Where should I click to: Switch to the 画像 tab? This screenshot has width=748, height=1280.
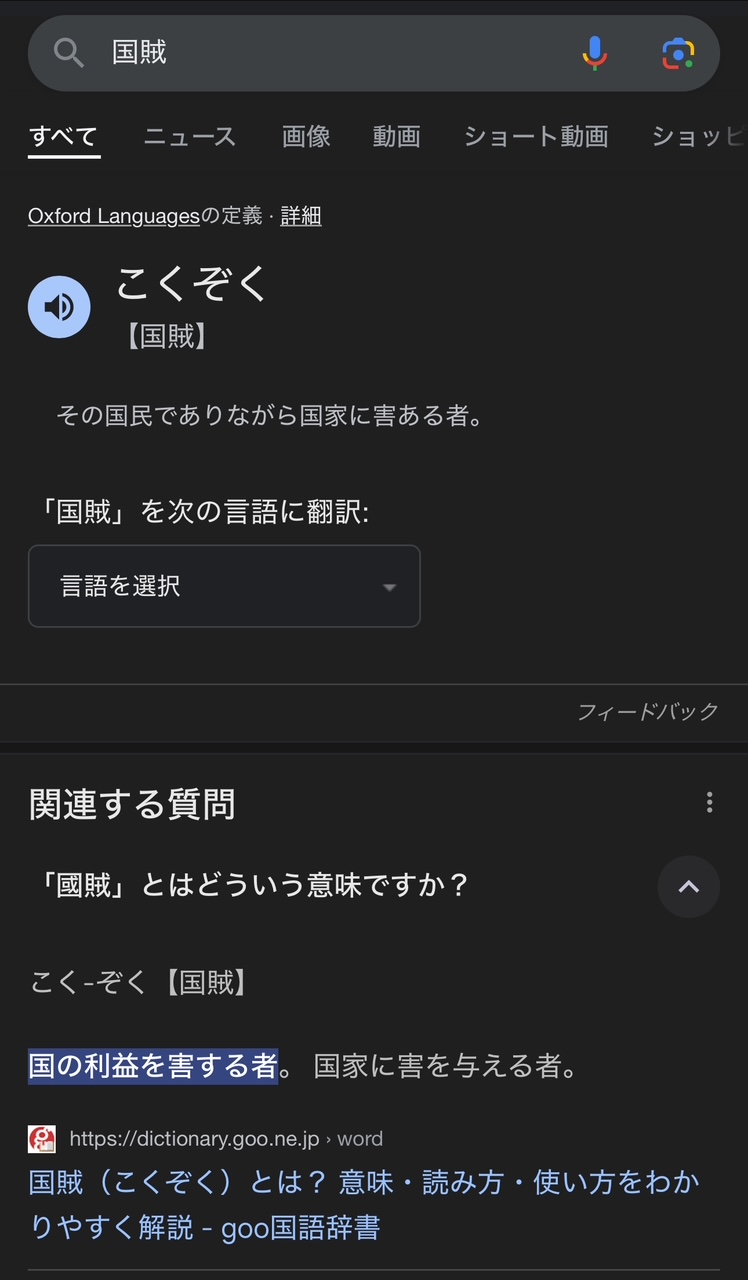306,136
